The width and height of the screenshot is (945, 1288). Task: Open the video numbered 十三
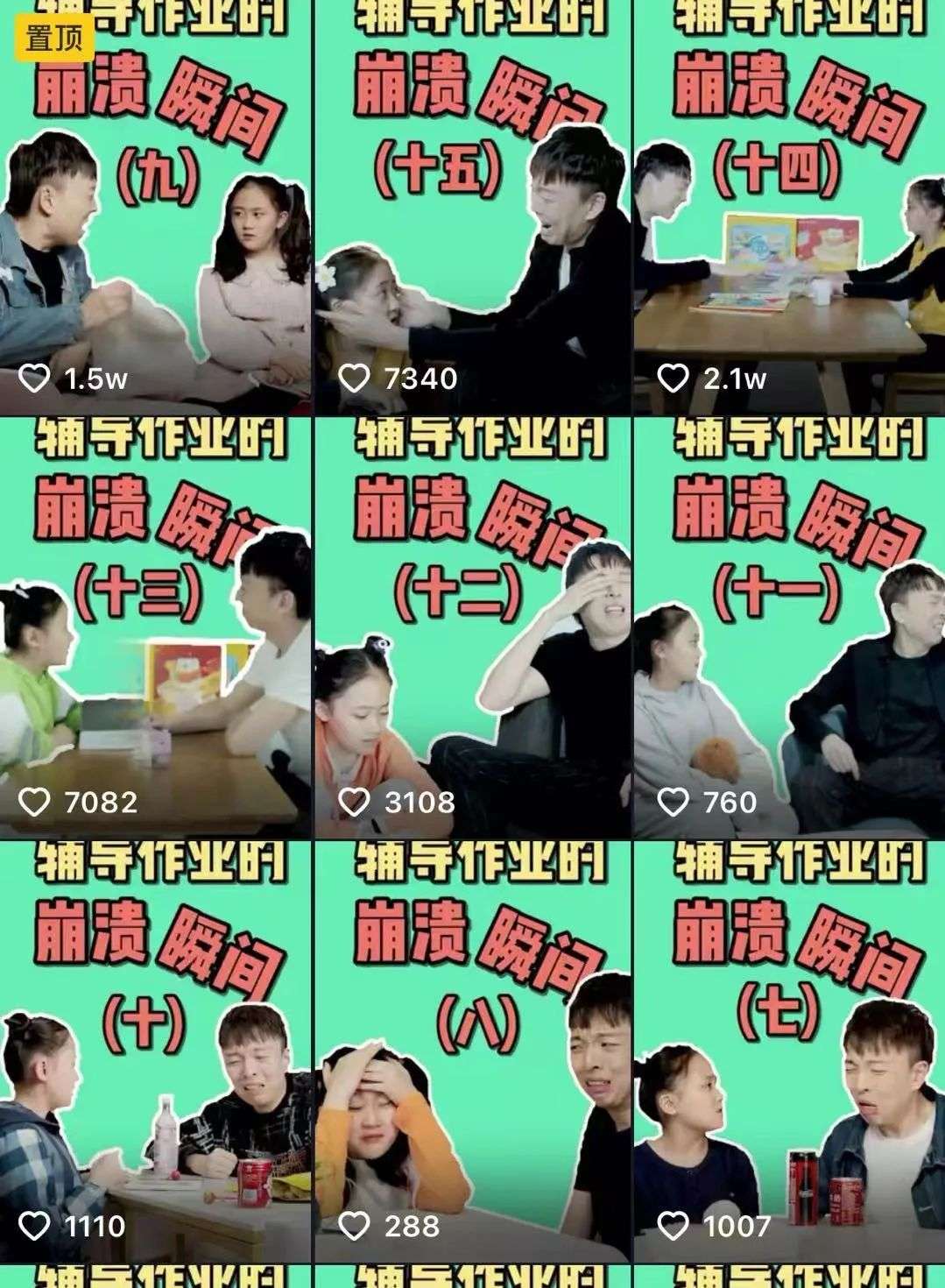(x=156, y=628)
